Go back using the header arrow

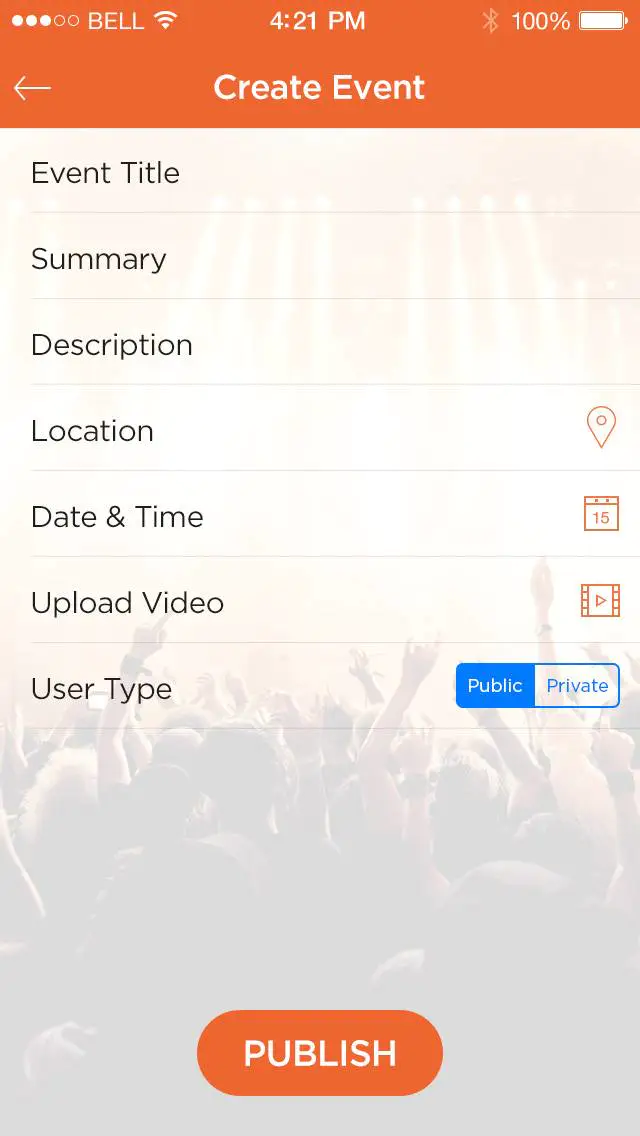(x=32, y=88)
